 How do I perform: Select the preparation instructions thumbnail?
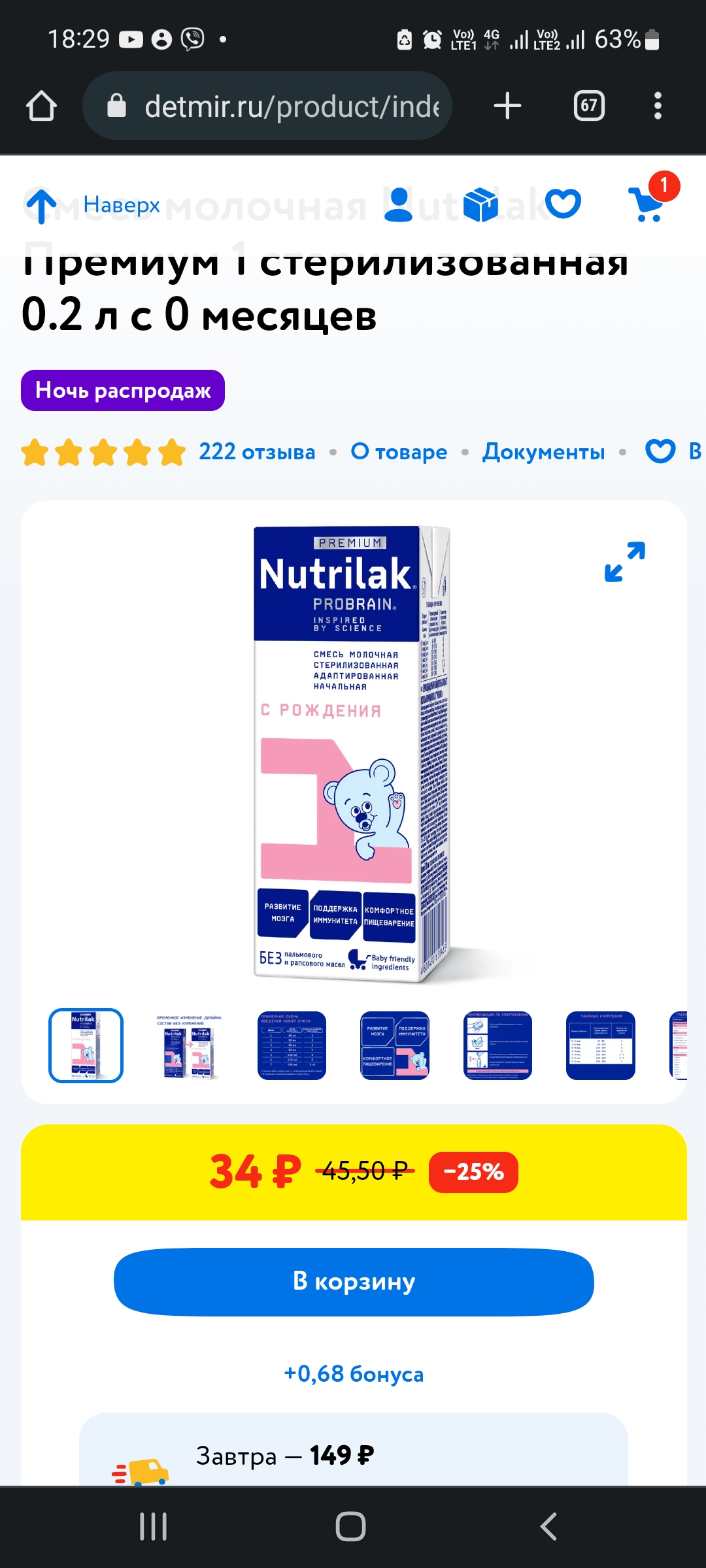point(497,1046)
